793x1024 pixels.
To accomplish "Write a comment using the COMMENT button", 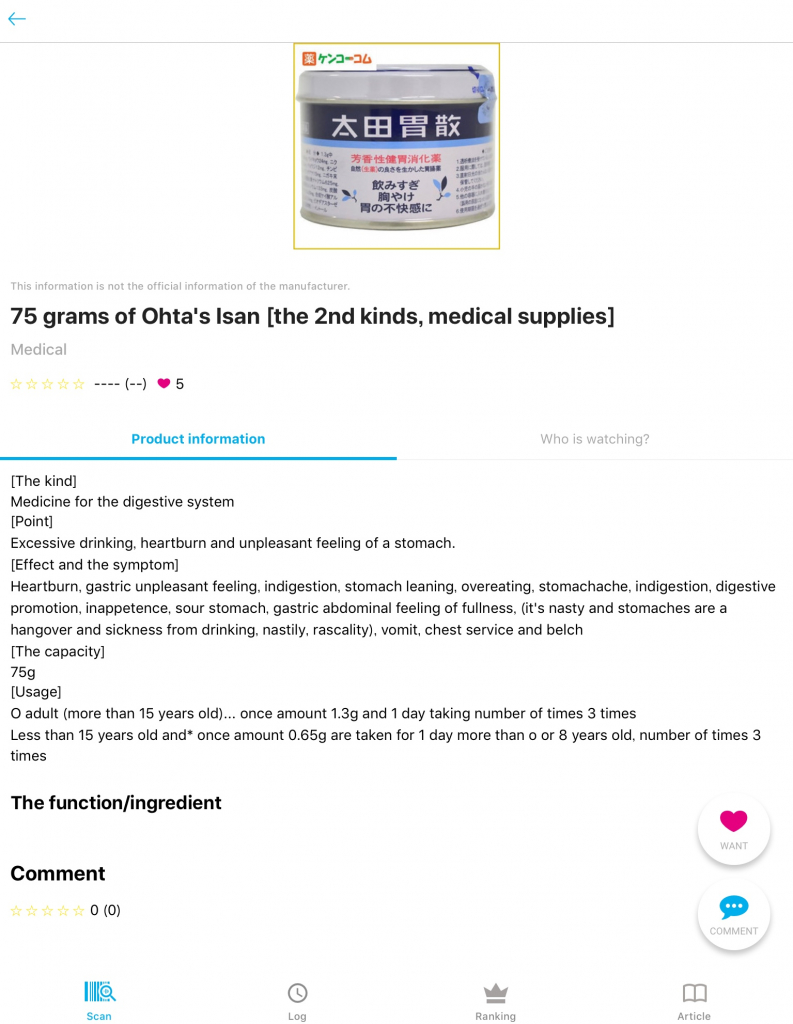I will [x=733, y=914].
